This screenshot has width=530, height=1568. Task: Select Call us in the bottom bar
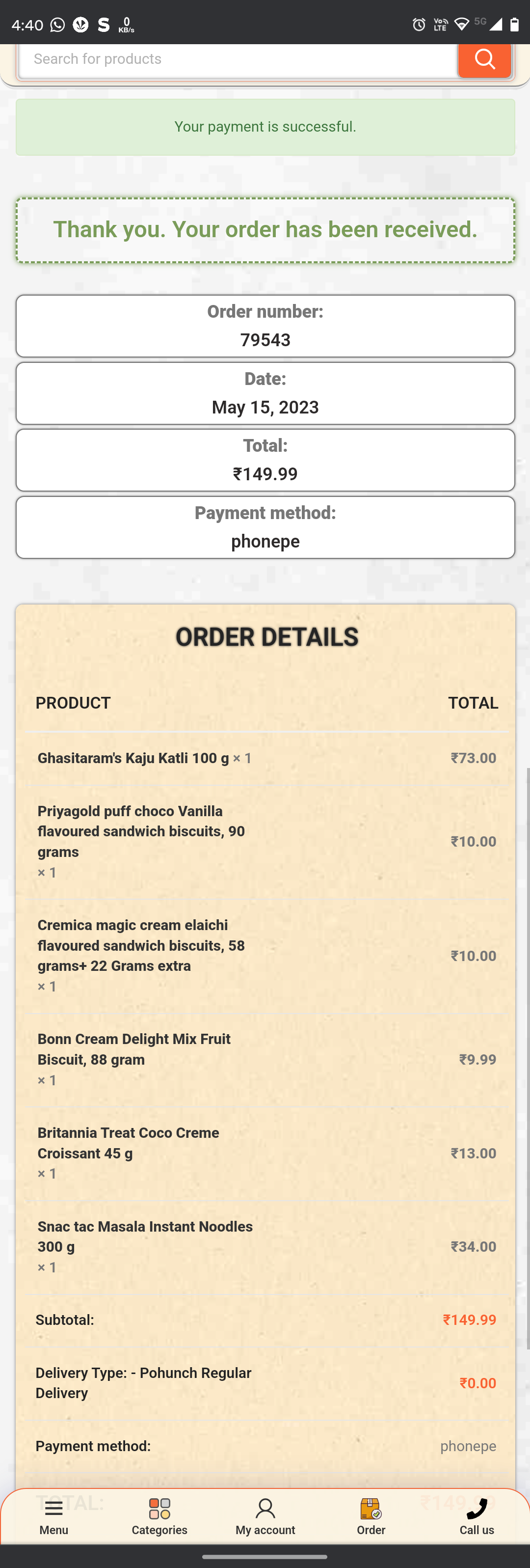[477, 1515]
